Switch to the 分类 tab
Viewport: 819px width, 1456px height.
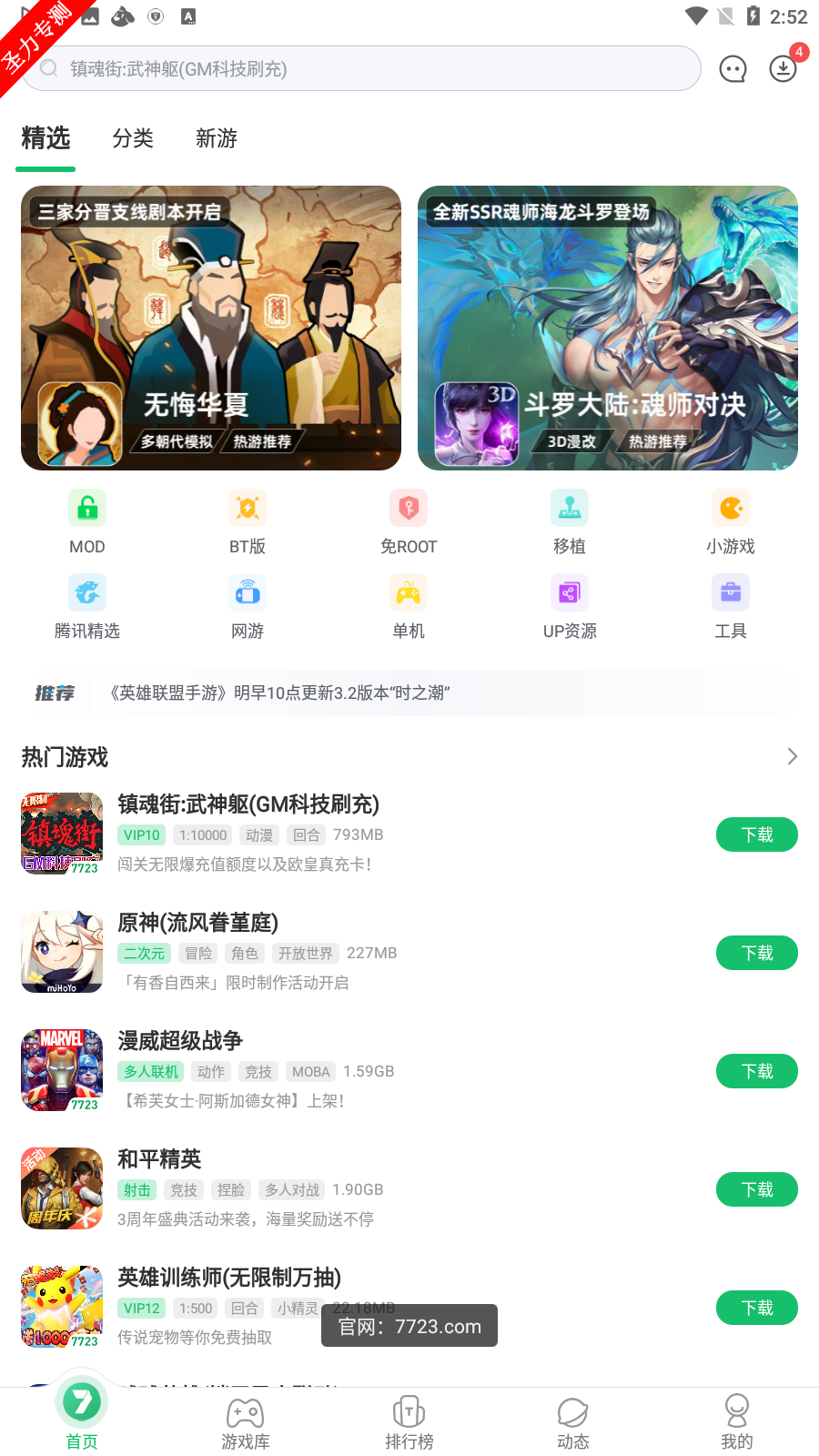point(133,138)
